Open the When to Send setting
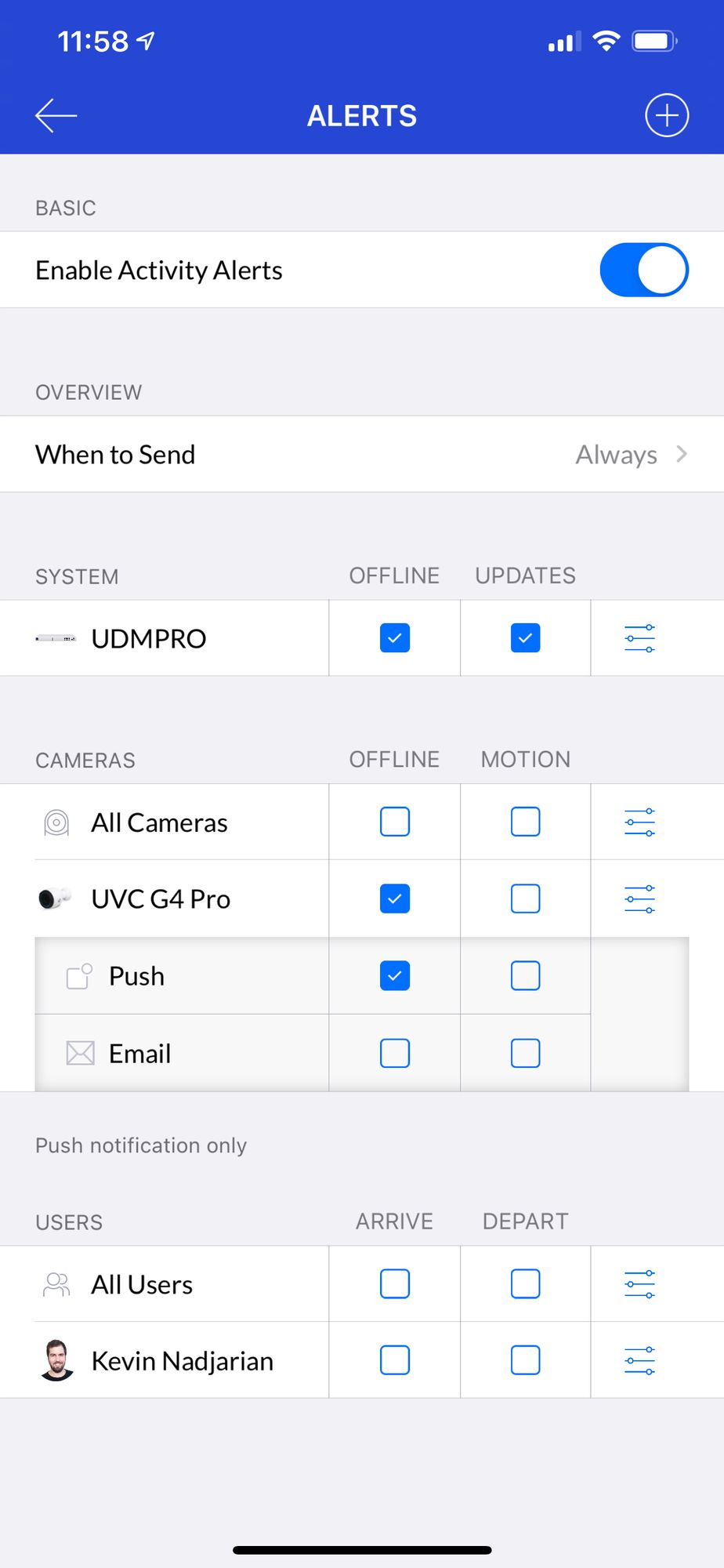724x1568 pixels. tap(362, 454)
